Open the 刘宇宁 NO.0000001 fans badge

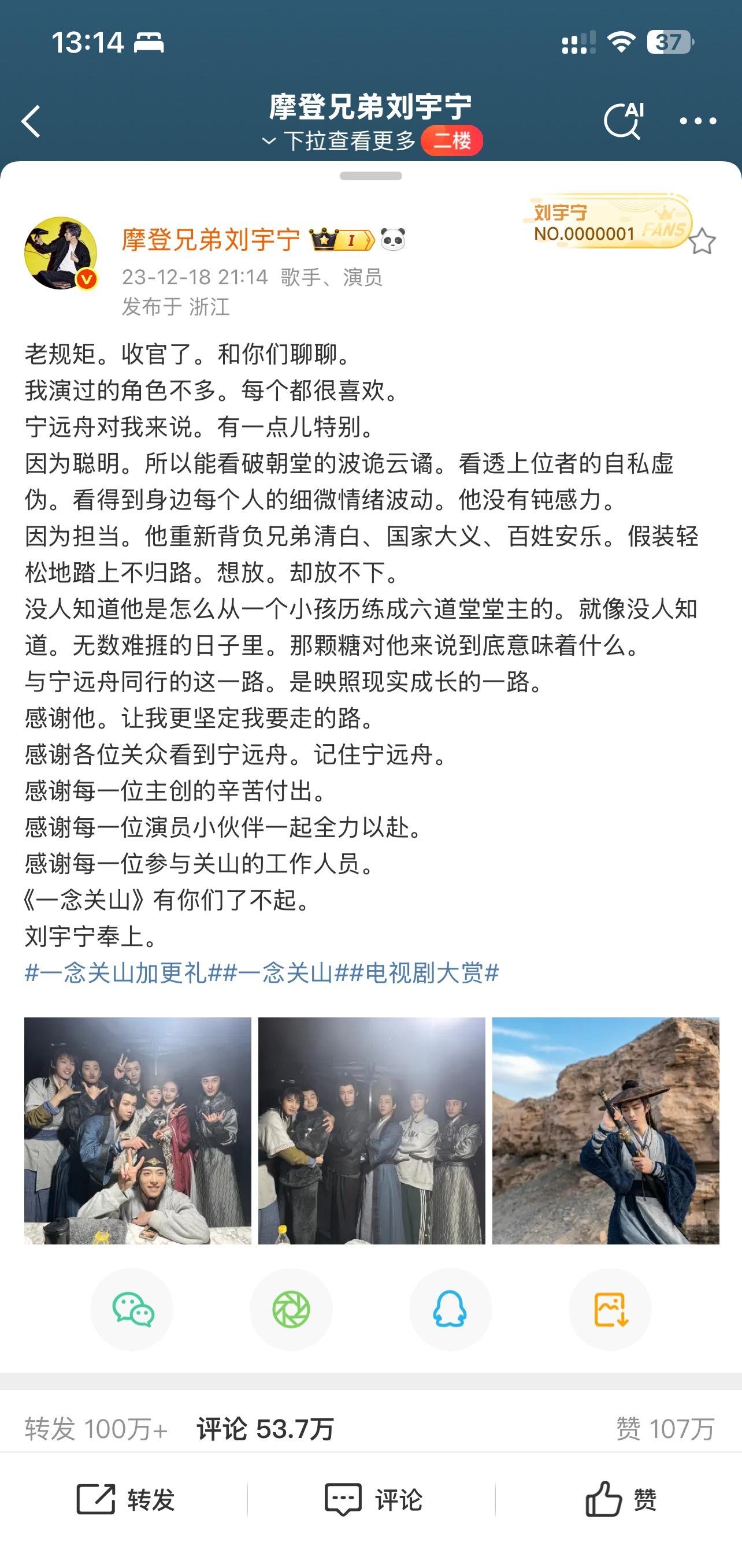pyautogui.click(x=607, y=222)
